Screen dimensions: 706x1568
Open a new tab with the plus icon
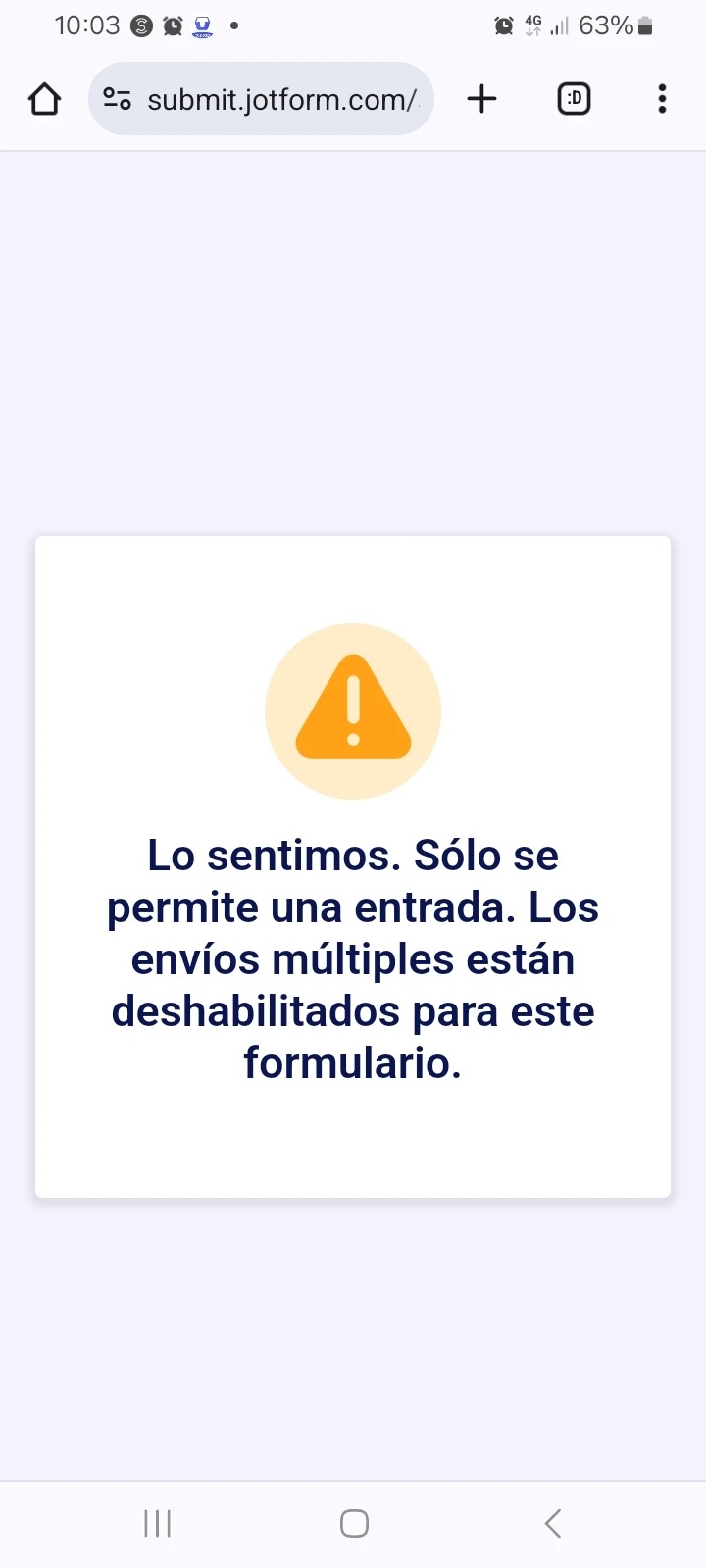(x=481, y=99)
